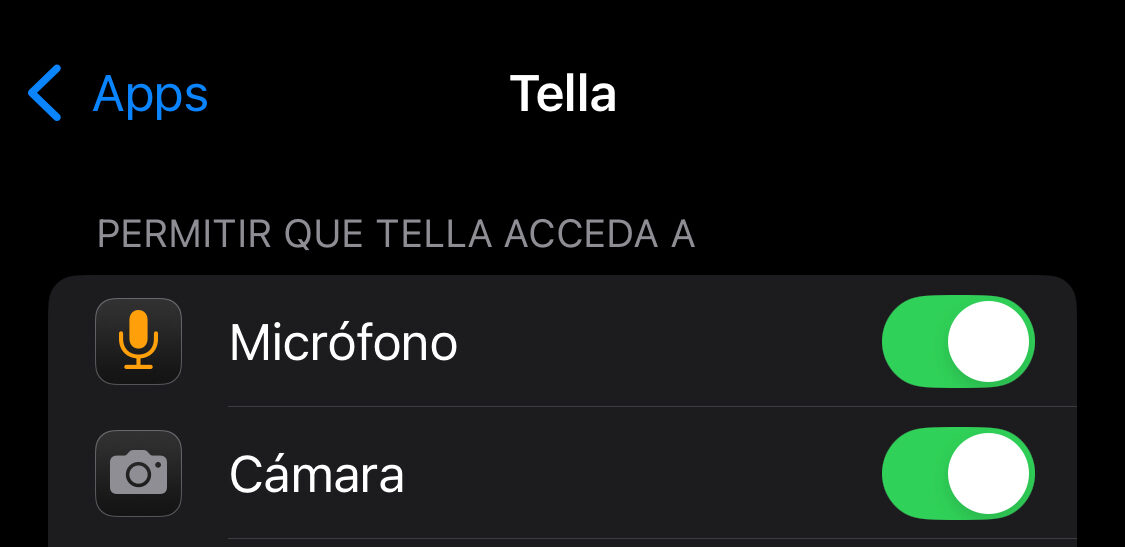The image size is (1125, 547).
Task: Go back to Apps settings
Action: tap(118, 94)
